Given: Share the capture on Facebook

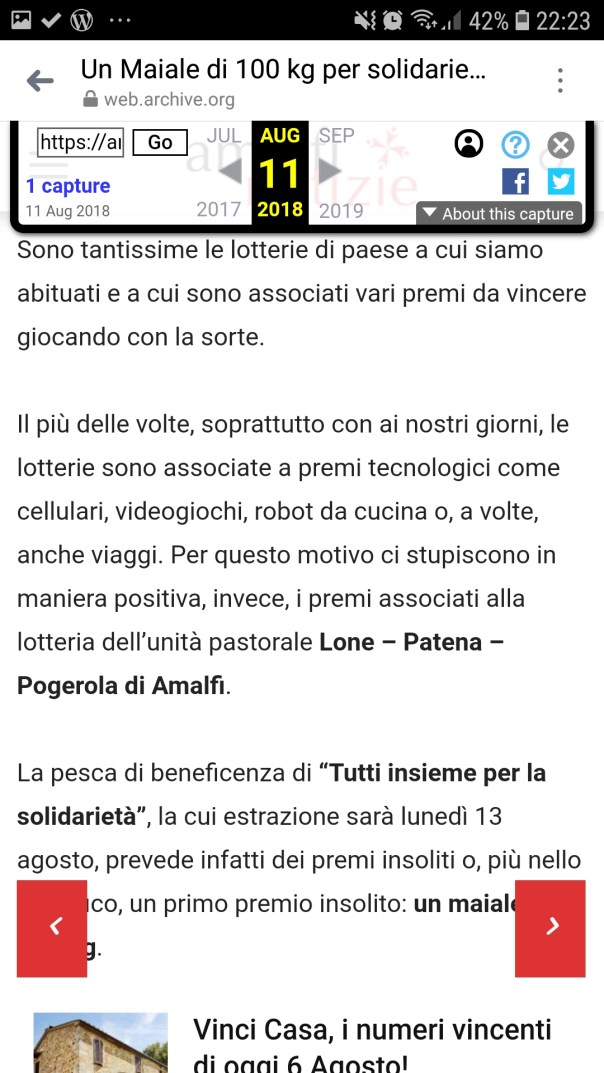Looking at the screenshot, I should point(515,181).
